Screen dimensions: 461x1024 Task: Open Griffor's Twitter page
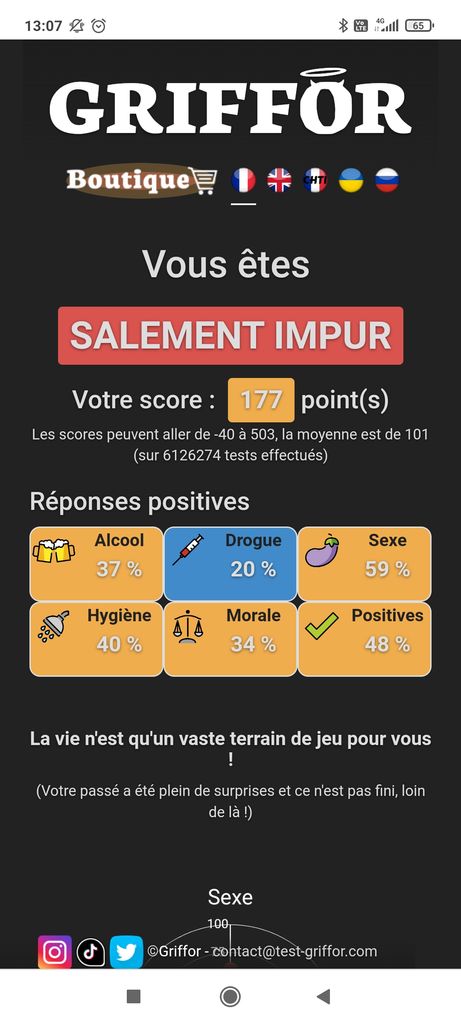click(126, 952)
